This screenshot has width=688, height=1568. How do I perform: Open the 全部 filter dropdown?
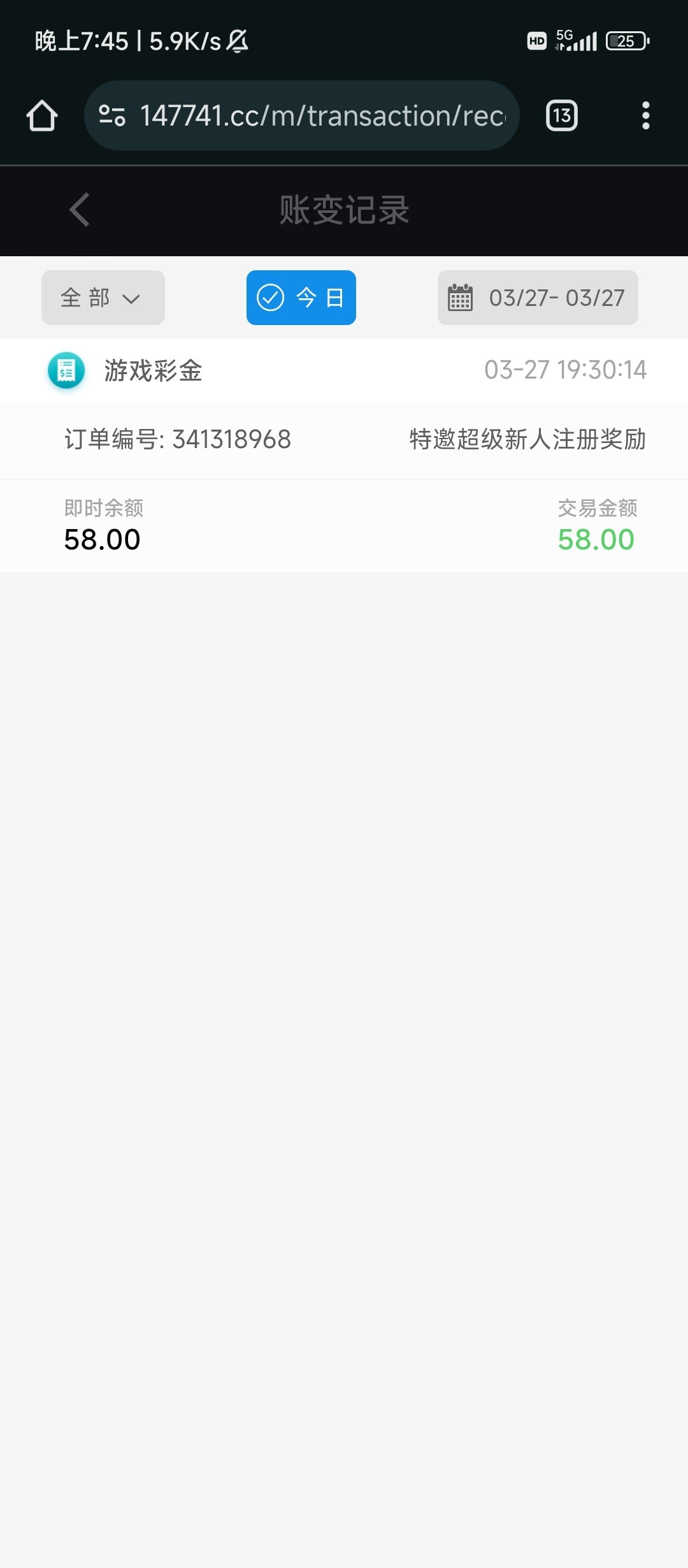[x=103, y=298]
